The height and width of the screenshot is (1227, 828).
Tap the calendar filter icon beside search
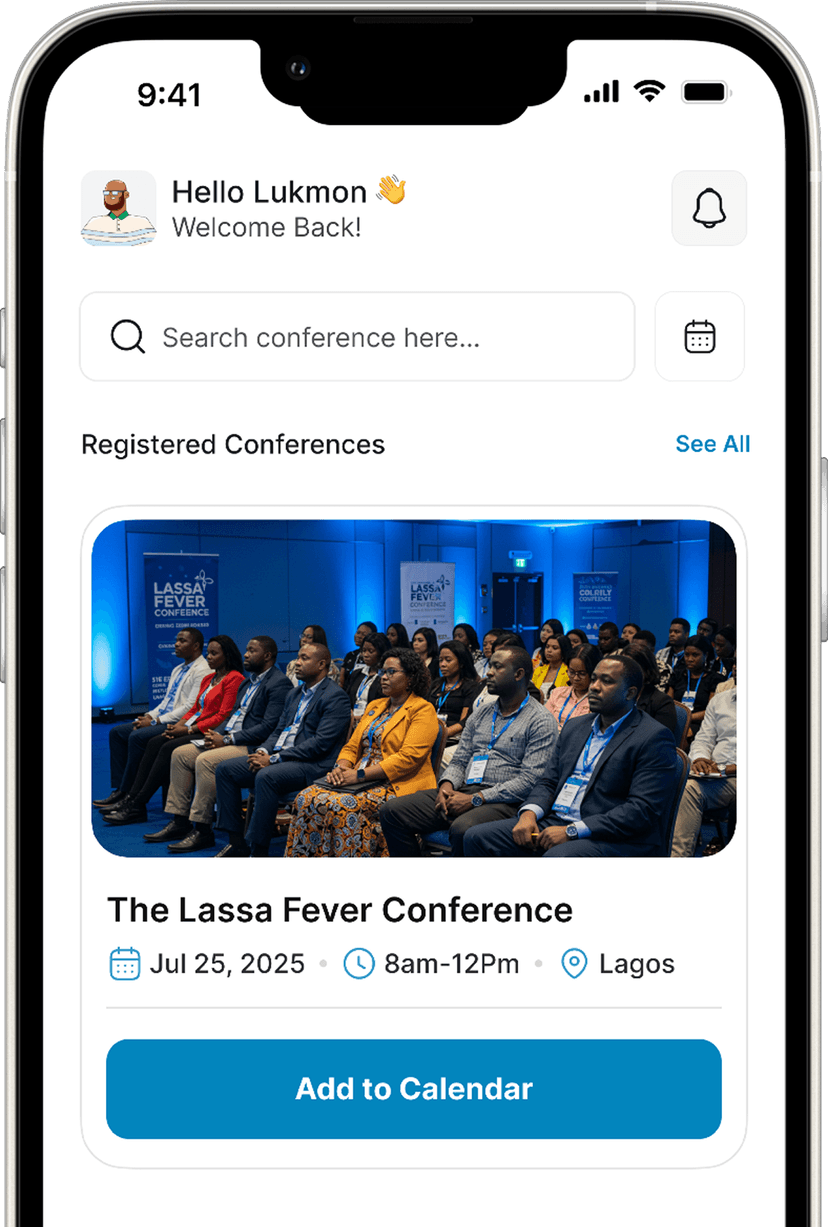pos(699,336)
